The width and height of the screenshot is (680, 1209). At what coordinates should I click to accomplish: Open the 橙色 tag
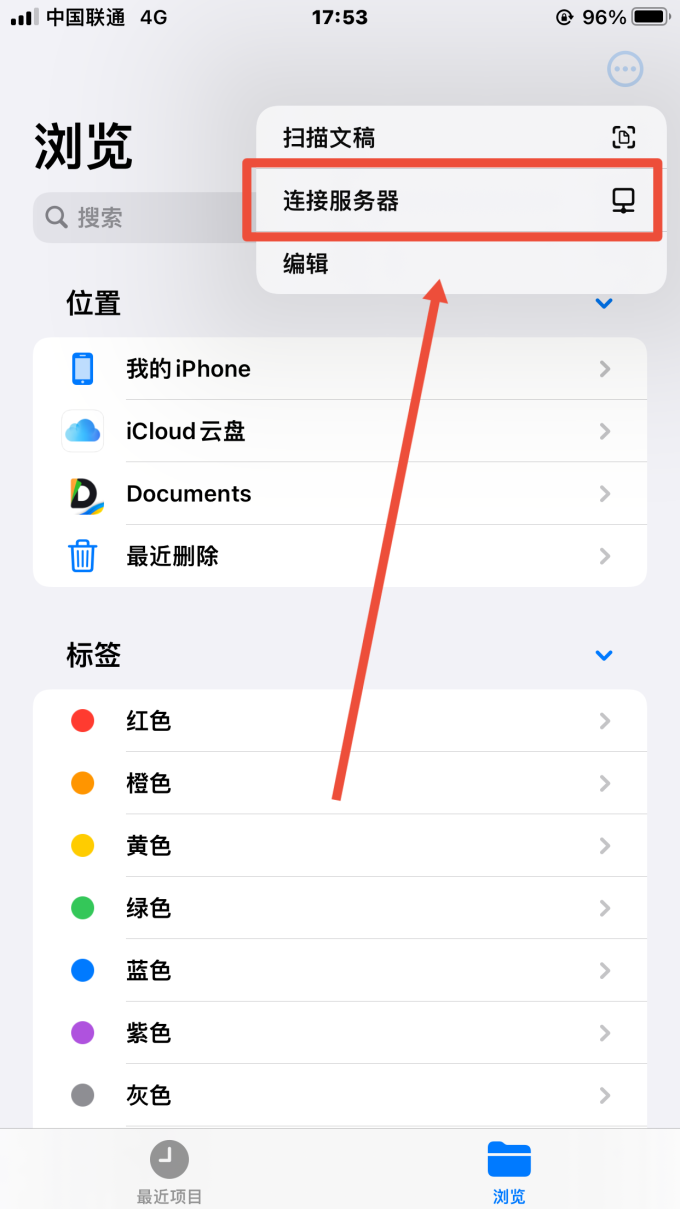(x=340, y=783)
